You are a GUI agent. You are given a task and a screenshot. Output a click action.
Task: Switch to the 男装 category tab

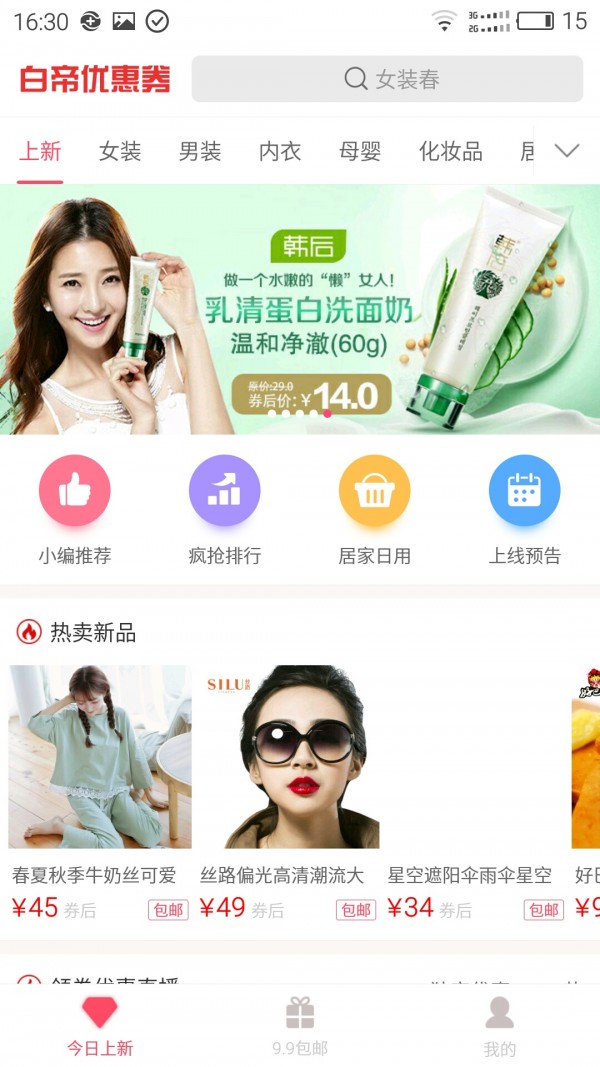click(x=200, y=152)
